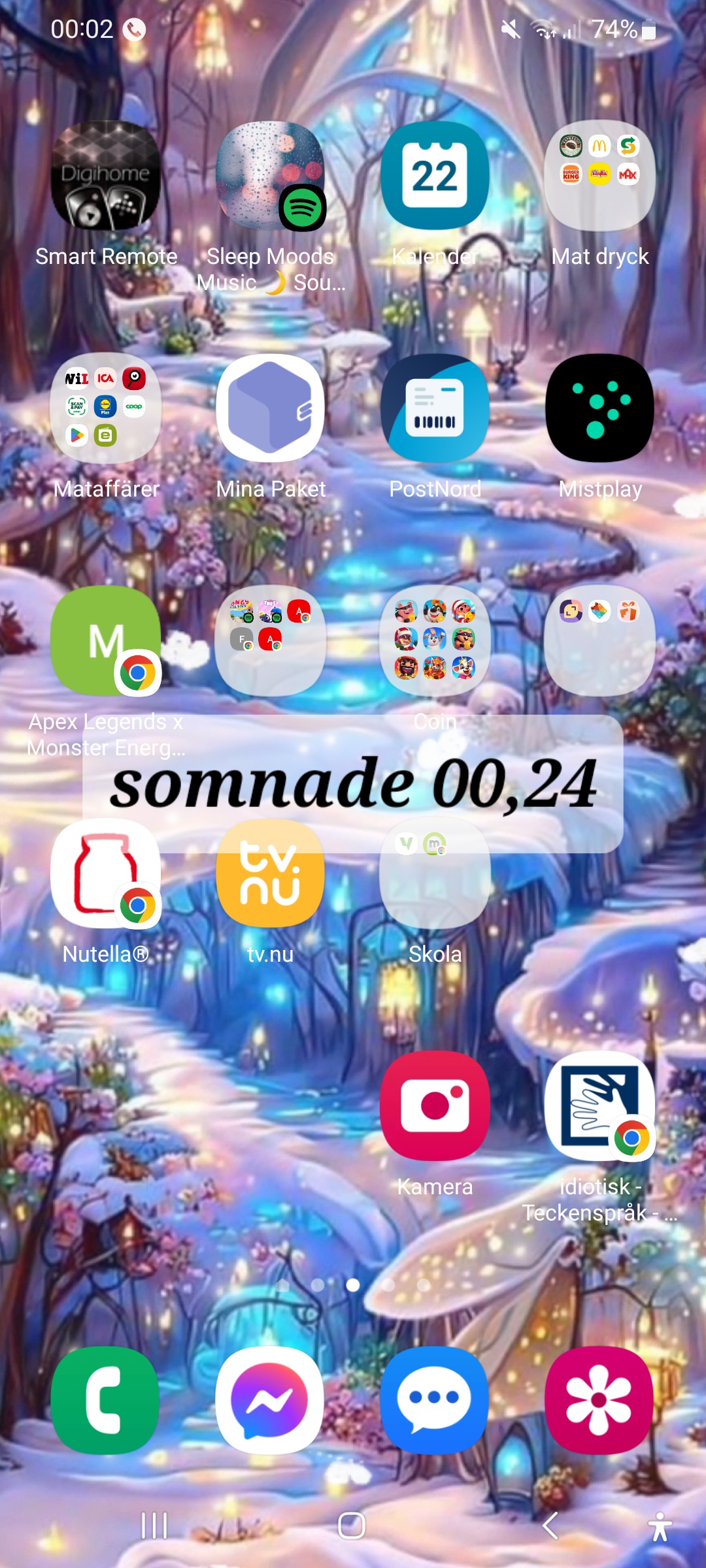Launch Sleep Moods Music shortcut

point(271,176)
